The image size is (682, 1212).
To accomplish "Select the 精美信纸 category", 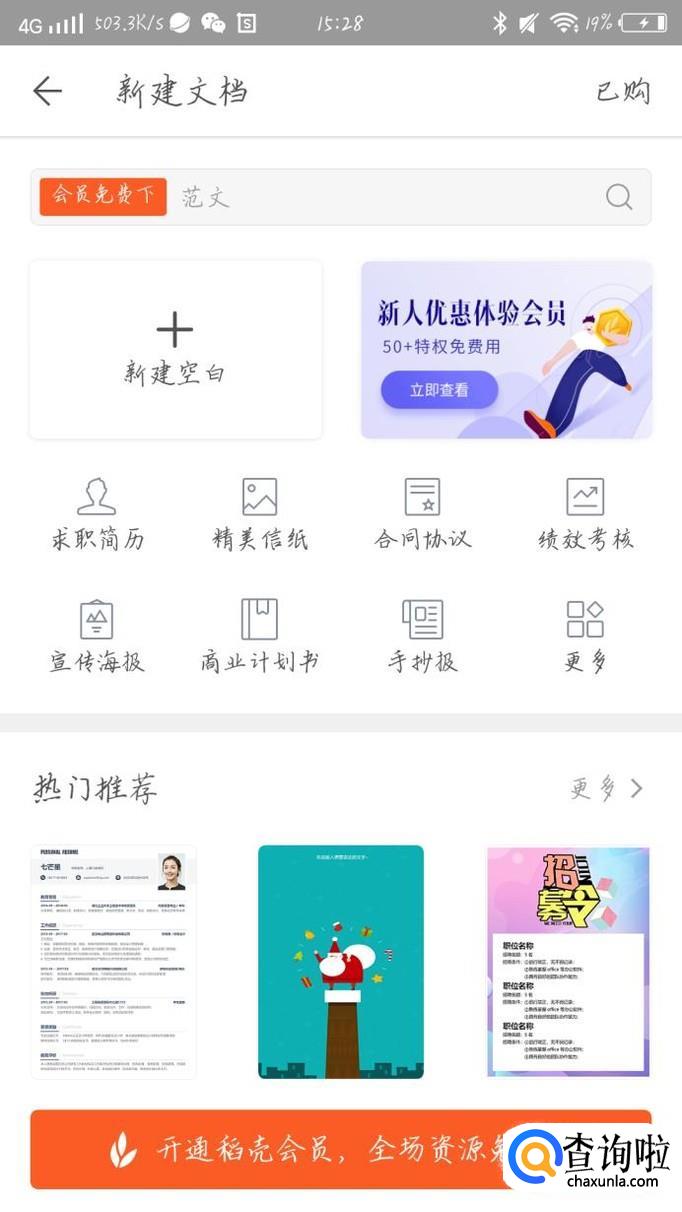I will tap(259, 514).
